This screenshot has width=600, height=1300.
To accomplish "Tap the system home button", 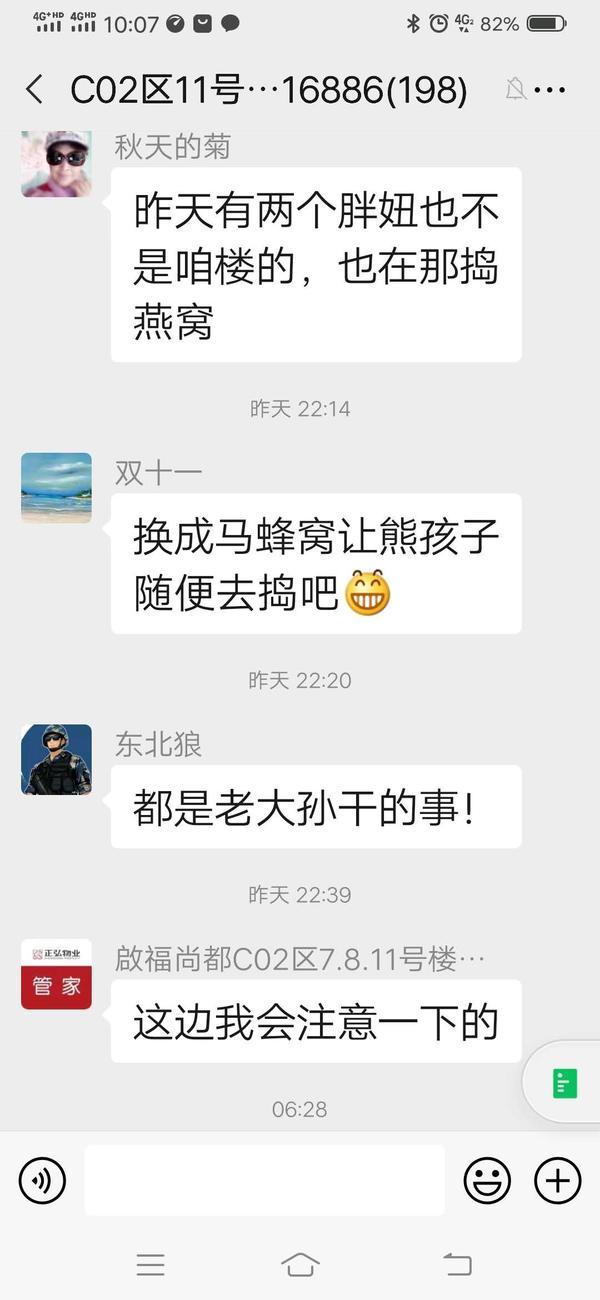I will (x=300, y=1265).
